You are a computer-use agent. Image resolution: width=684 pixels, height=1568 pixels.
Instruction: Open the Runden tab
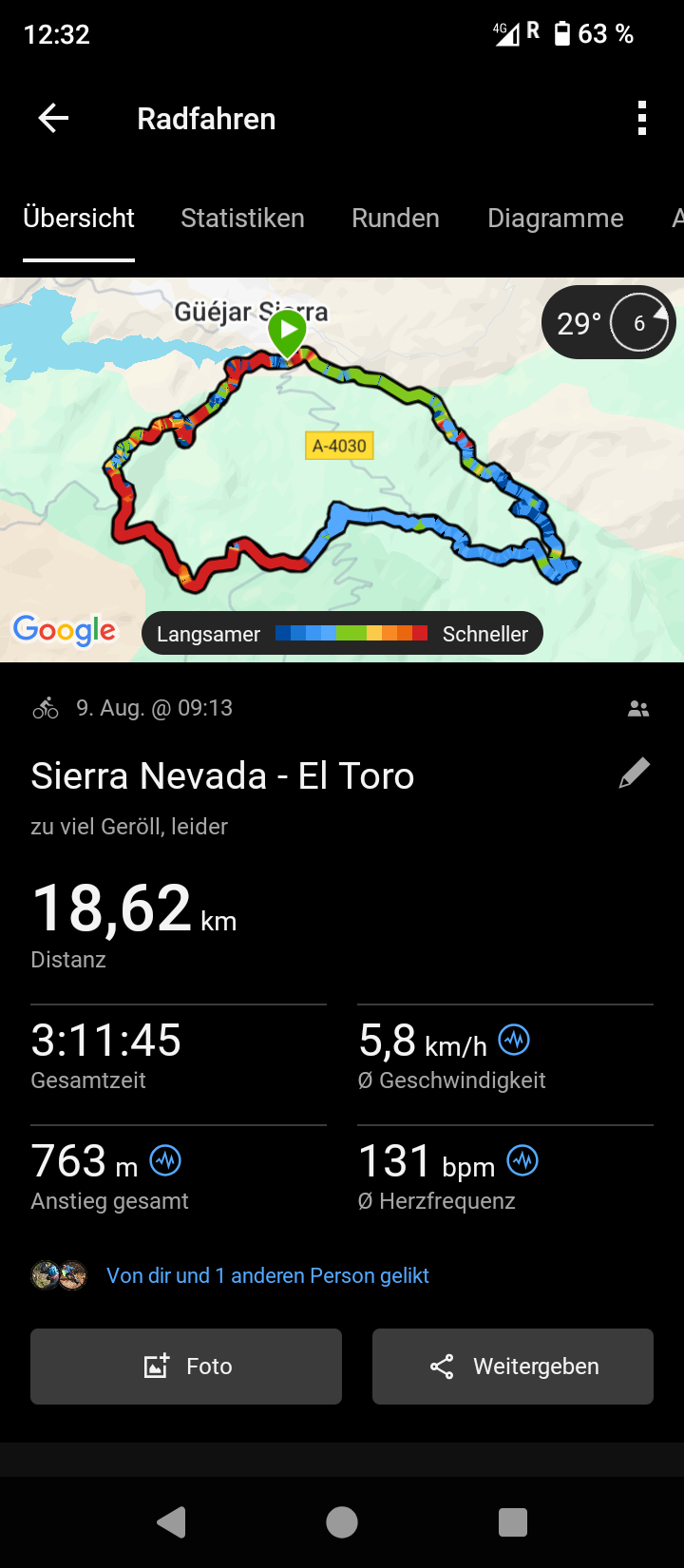point(395,219)
